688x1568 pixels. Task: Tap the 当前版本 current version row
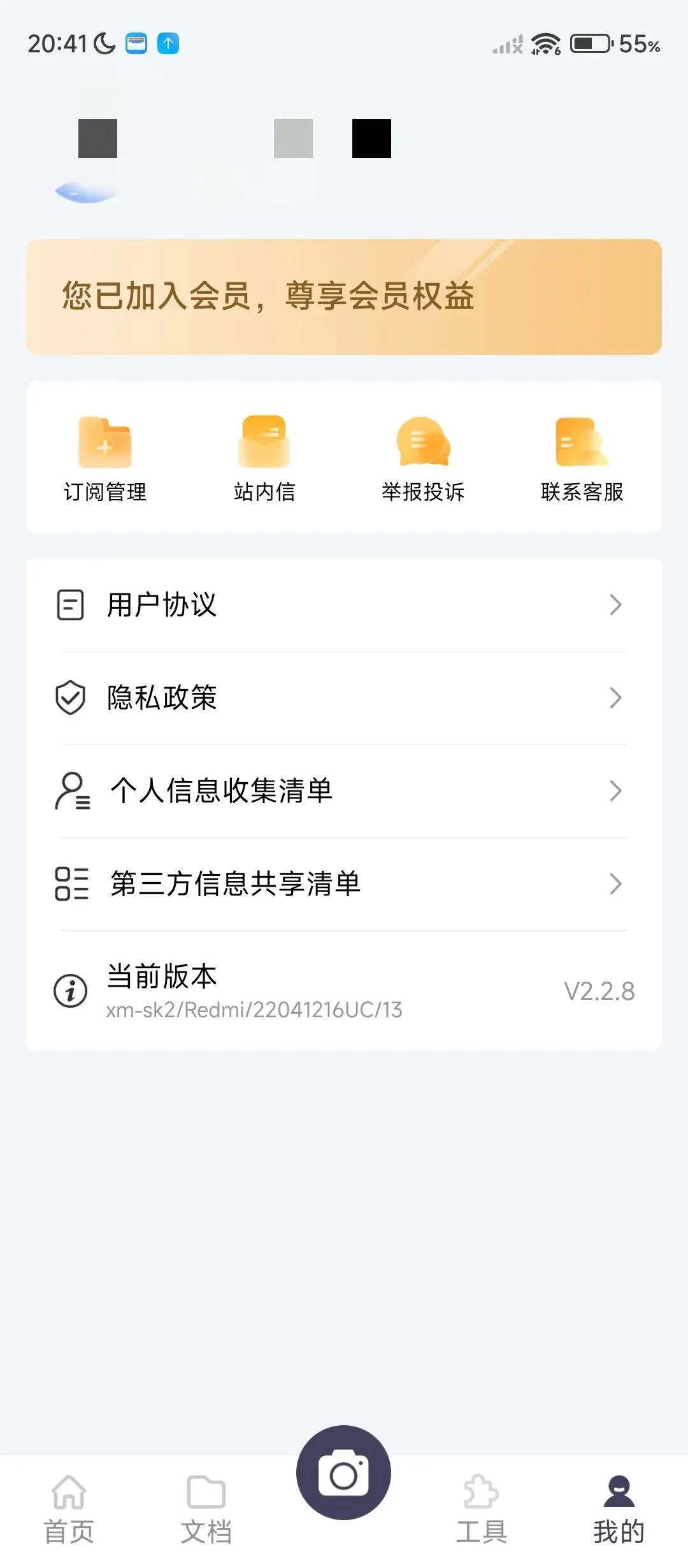344,991
